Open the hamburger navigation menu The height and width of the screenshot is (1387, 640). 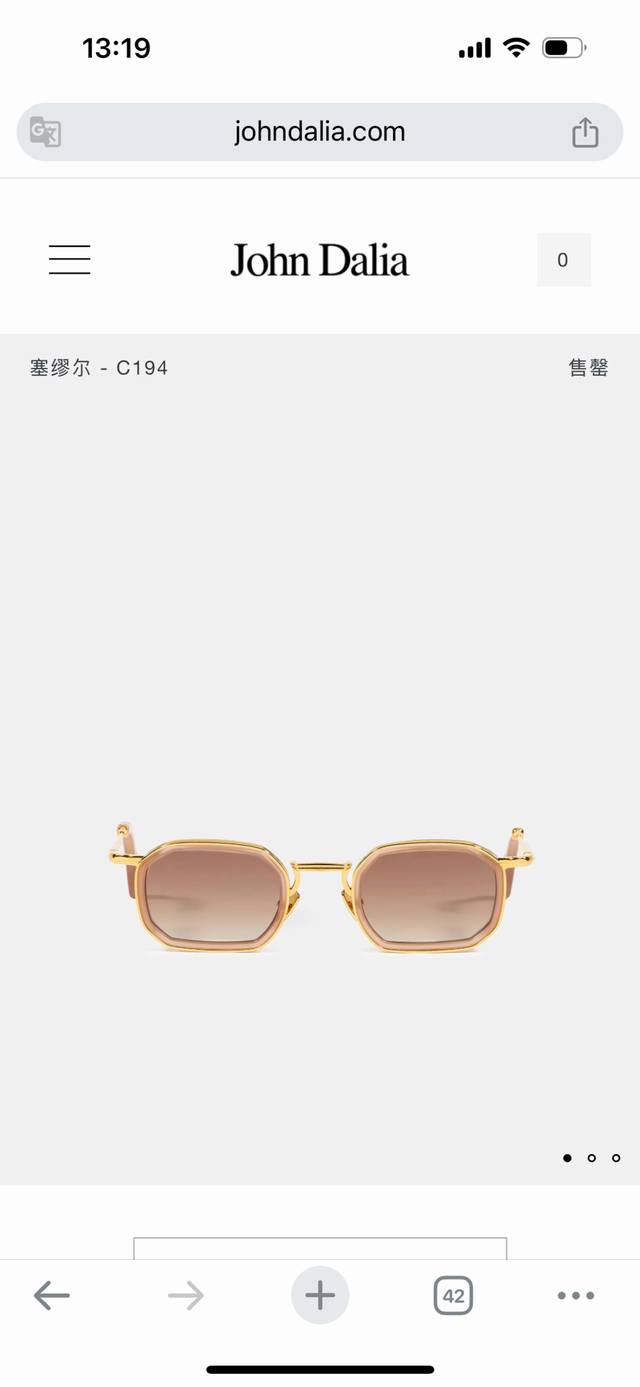70,260
